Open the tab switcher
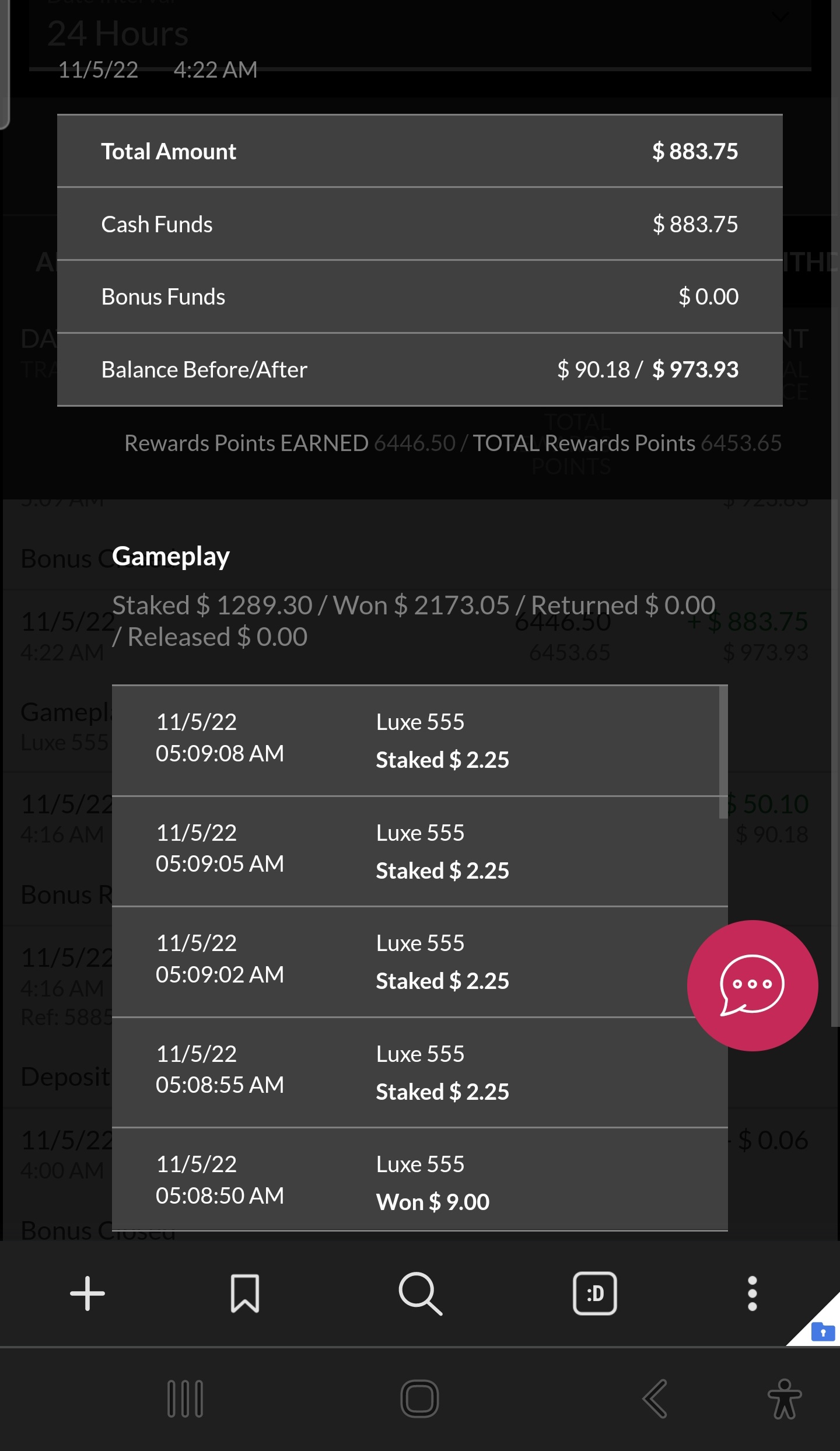840x1451 pixels. [594, 1293]
